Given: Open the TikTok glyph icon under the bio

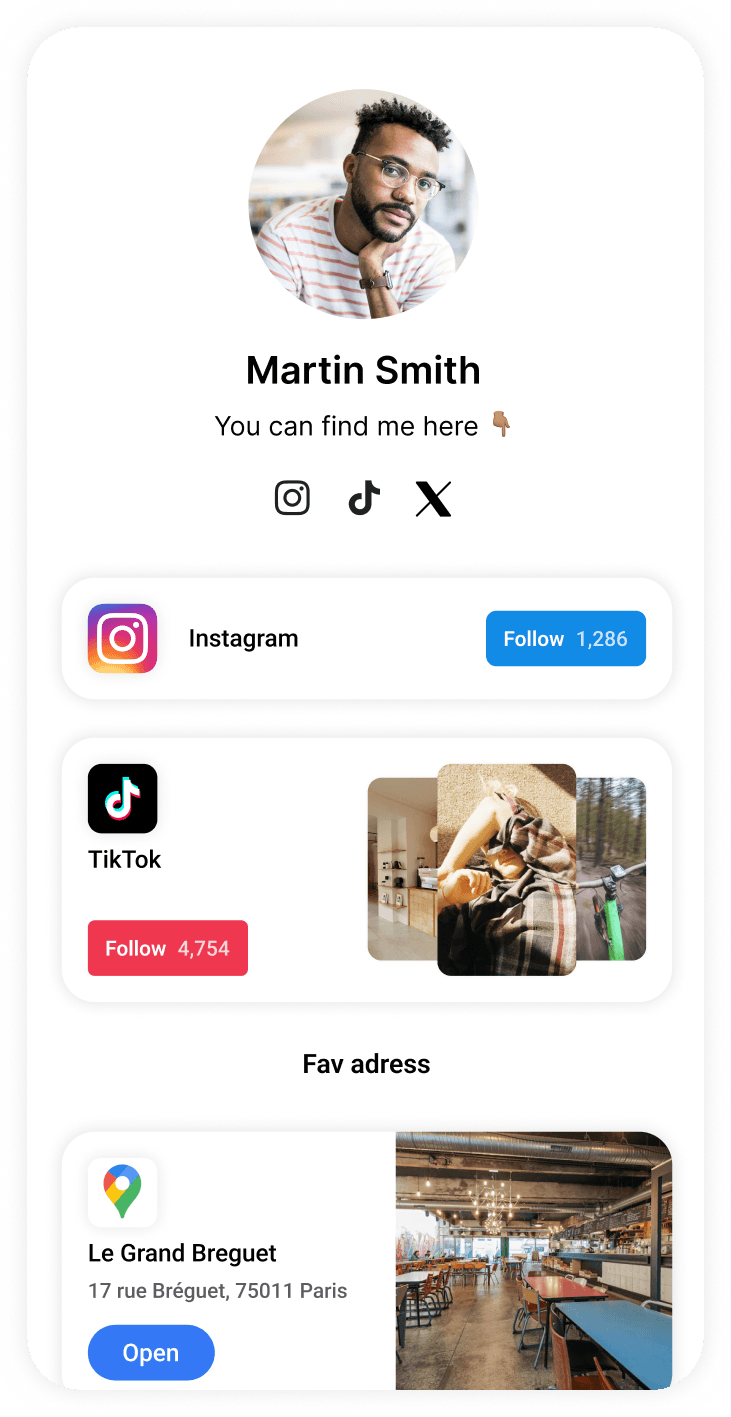Looking at the screenshot, I should 364,497.
